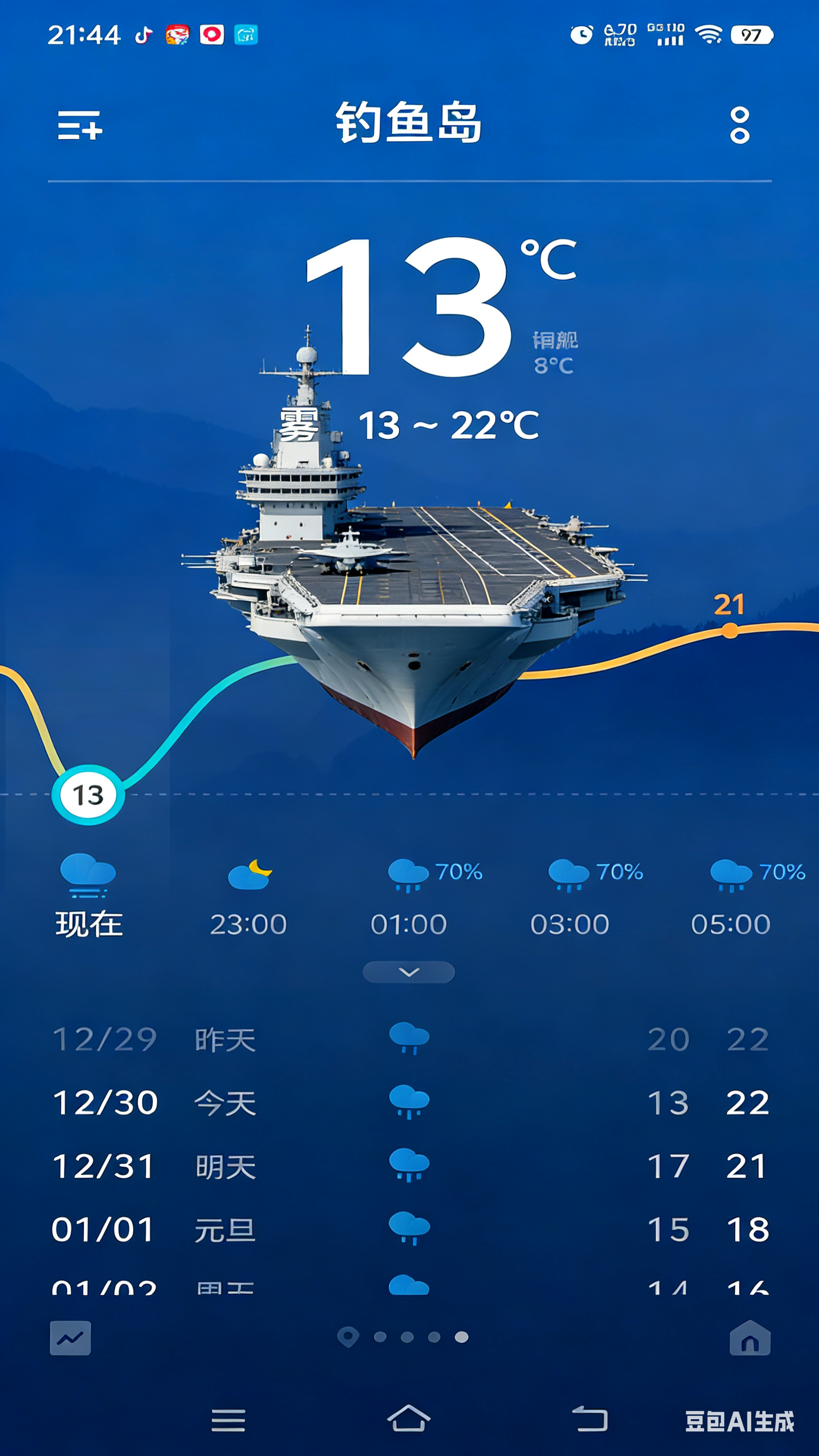
Task: Open the 12/30 今天 forecast row
Action: click(x=409, y=1103)
